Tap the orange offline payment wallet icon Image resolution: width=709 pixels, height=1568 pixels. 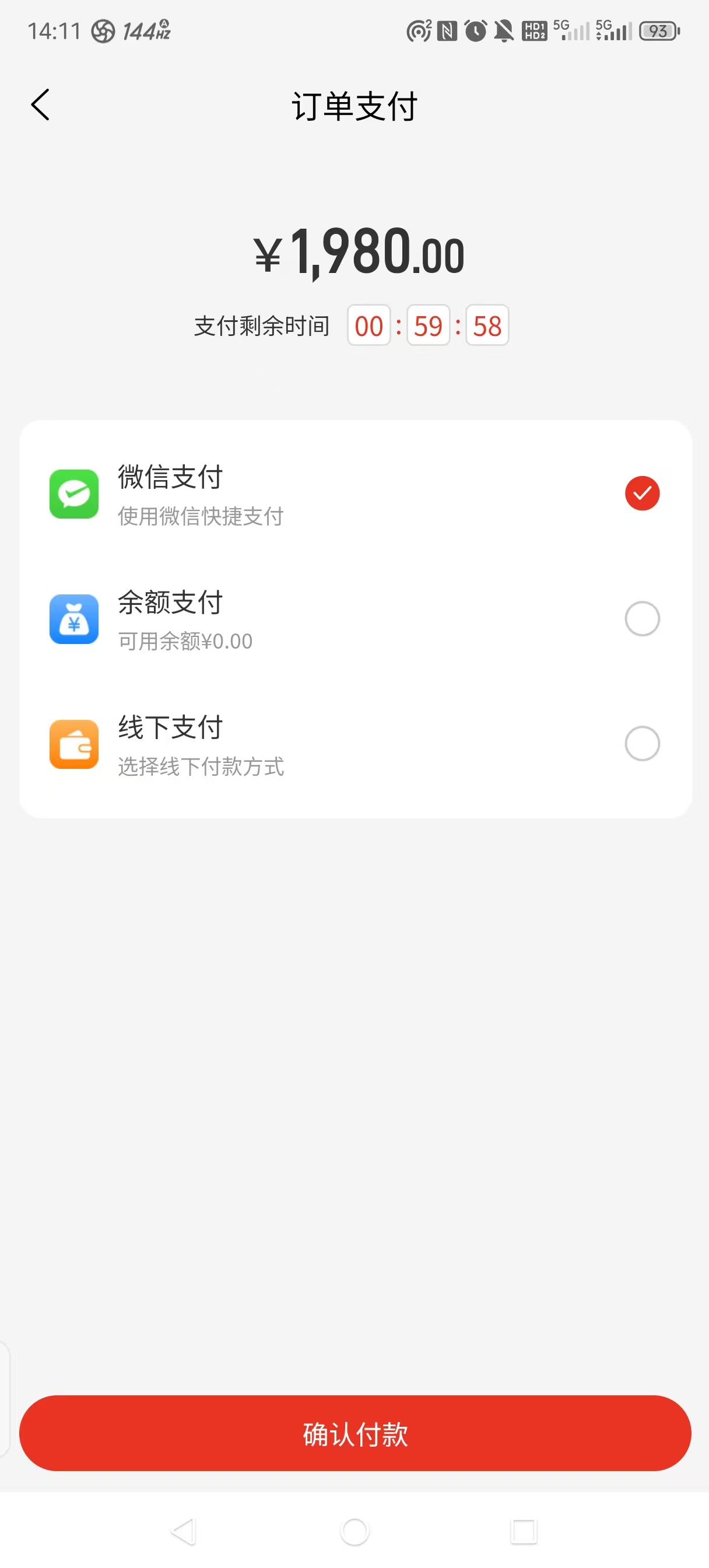pos(73,744)
